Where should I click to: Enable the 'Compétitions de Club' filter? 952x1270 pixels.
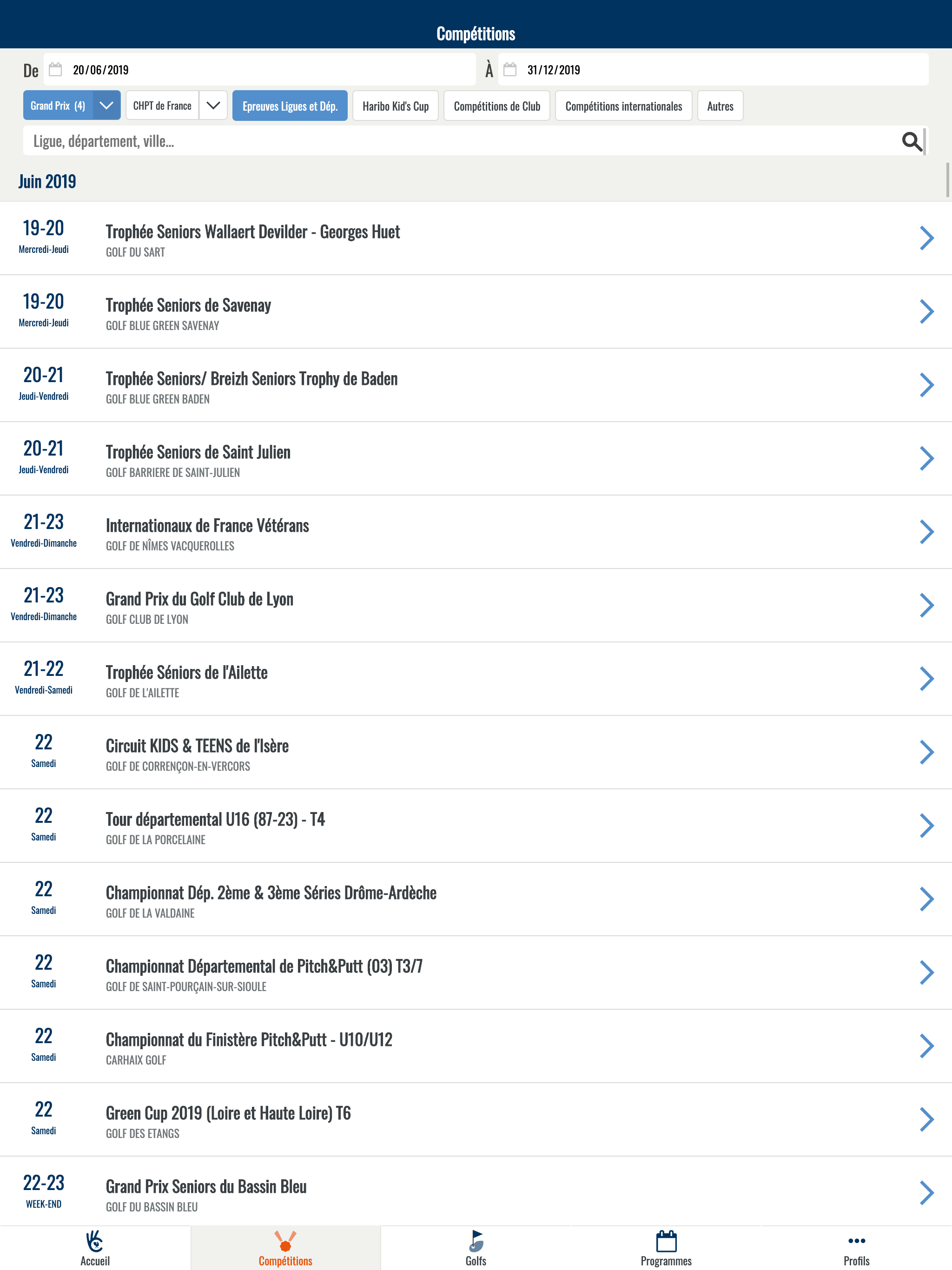(x=496, y=106)
